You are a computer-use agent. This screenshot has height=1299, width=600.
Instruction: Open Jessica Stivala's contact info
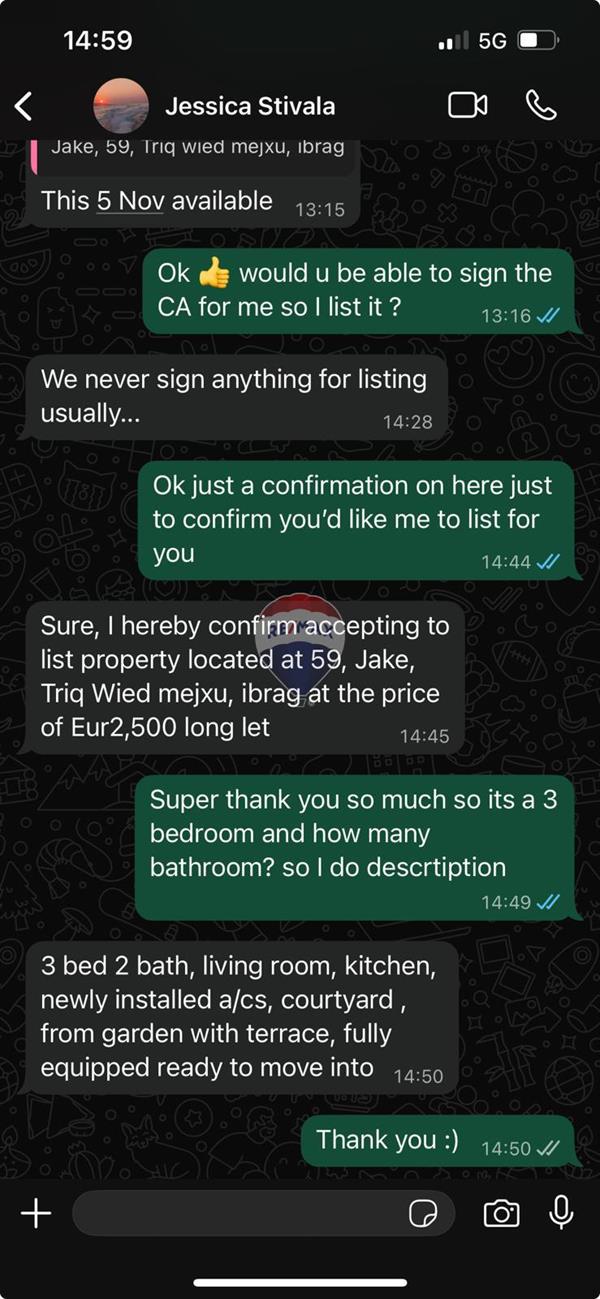click(x=249, y=106)
